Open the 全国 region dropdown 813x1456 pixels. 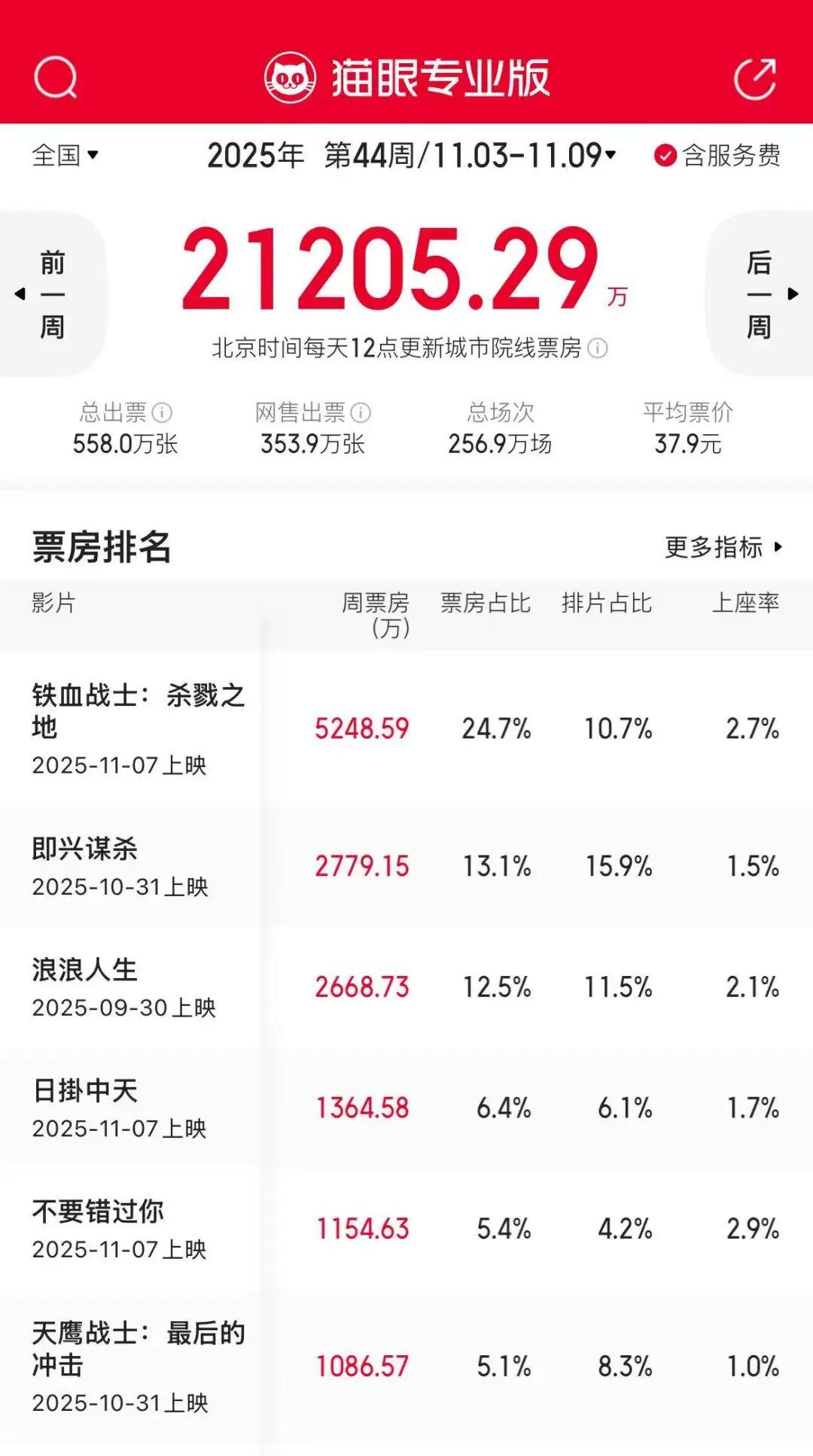click(x=64, y=156)
